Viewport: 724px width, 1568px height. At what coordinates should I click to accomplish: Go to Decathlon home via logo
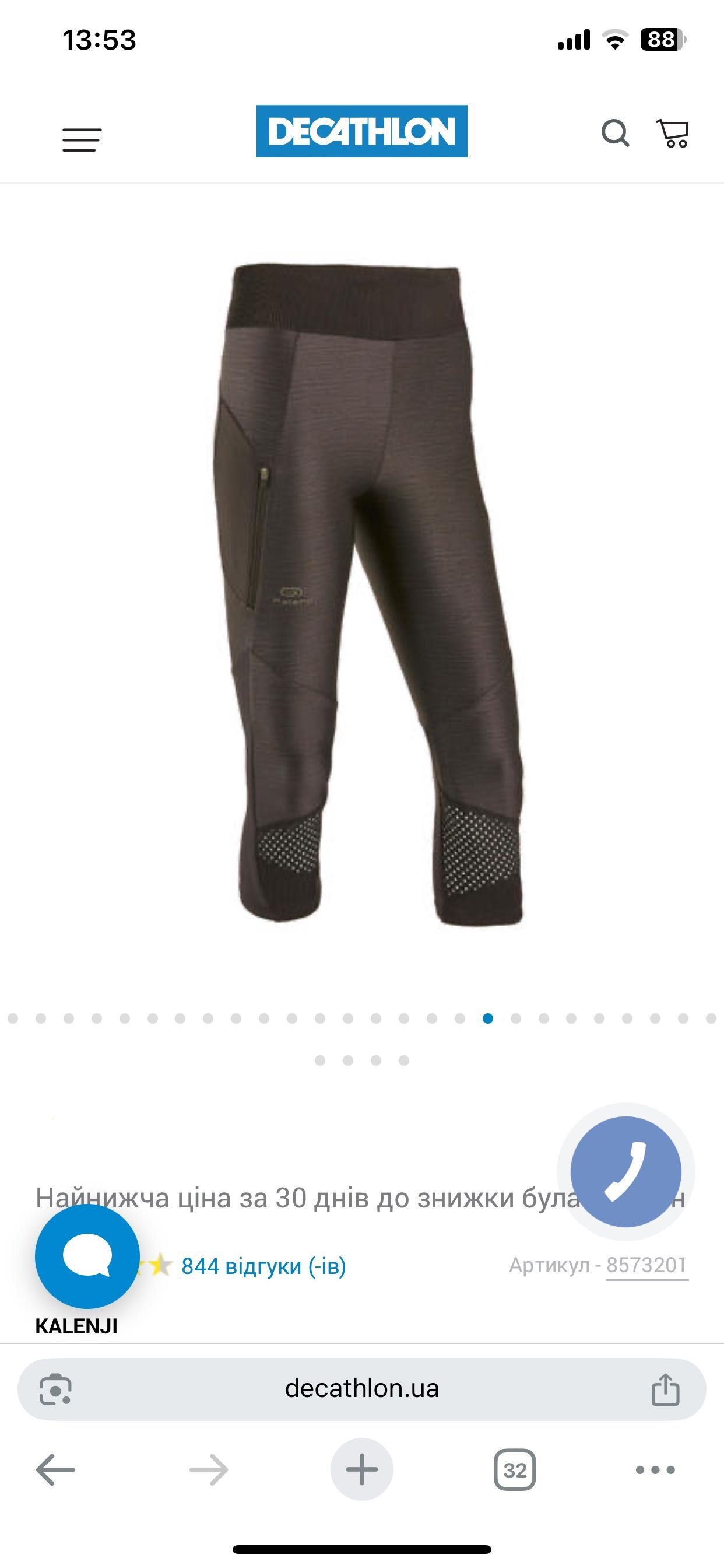[x=361, y=131]
